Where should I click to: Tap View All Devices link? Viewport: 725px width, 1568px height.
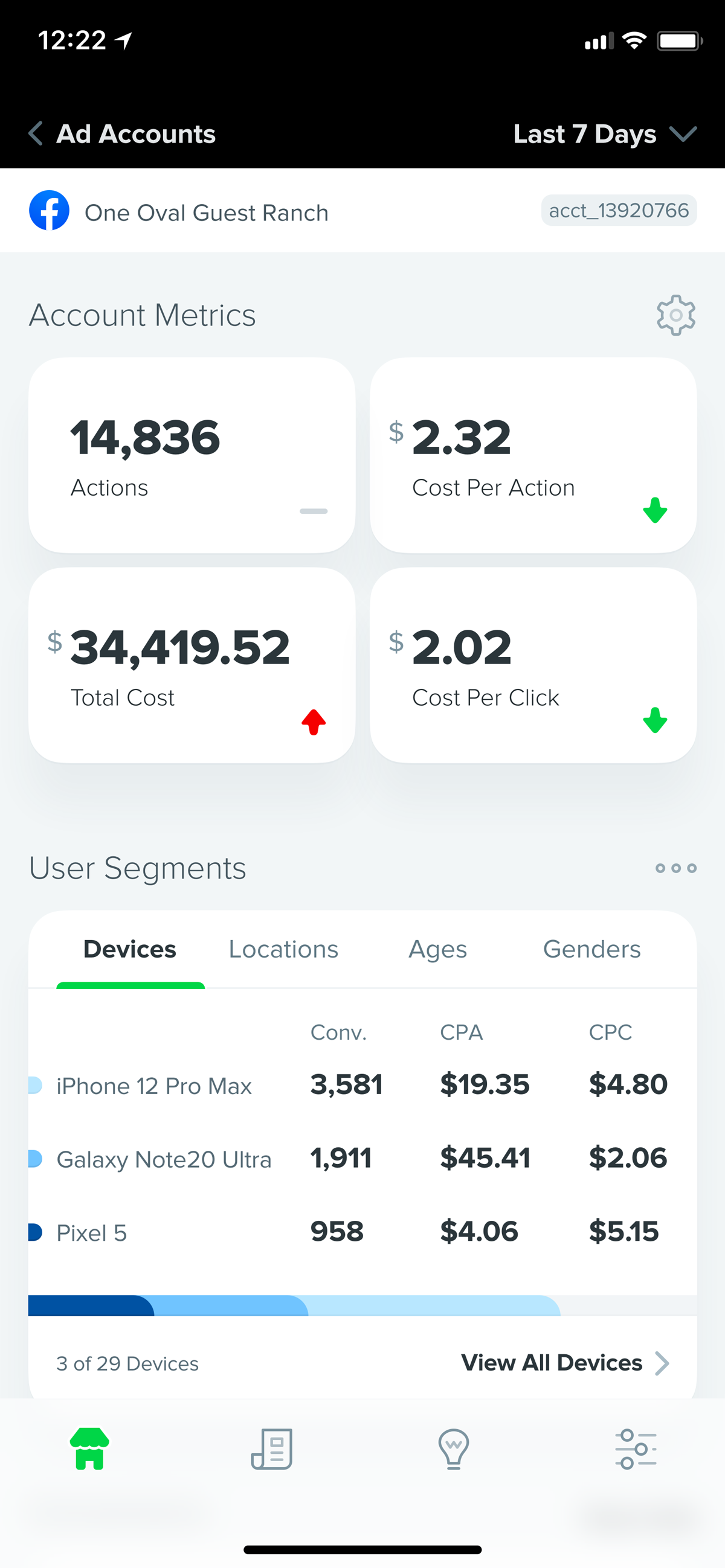[x=564, y=1363]
